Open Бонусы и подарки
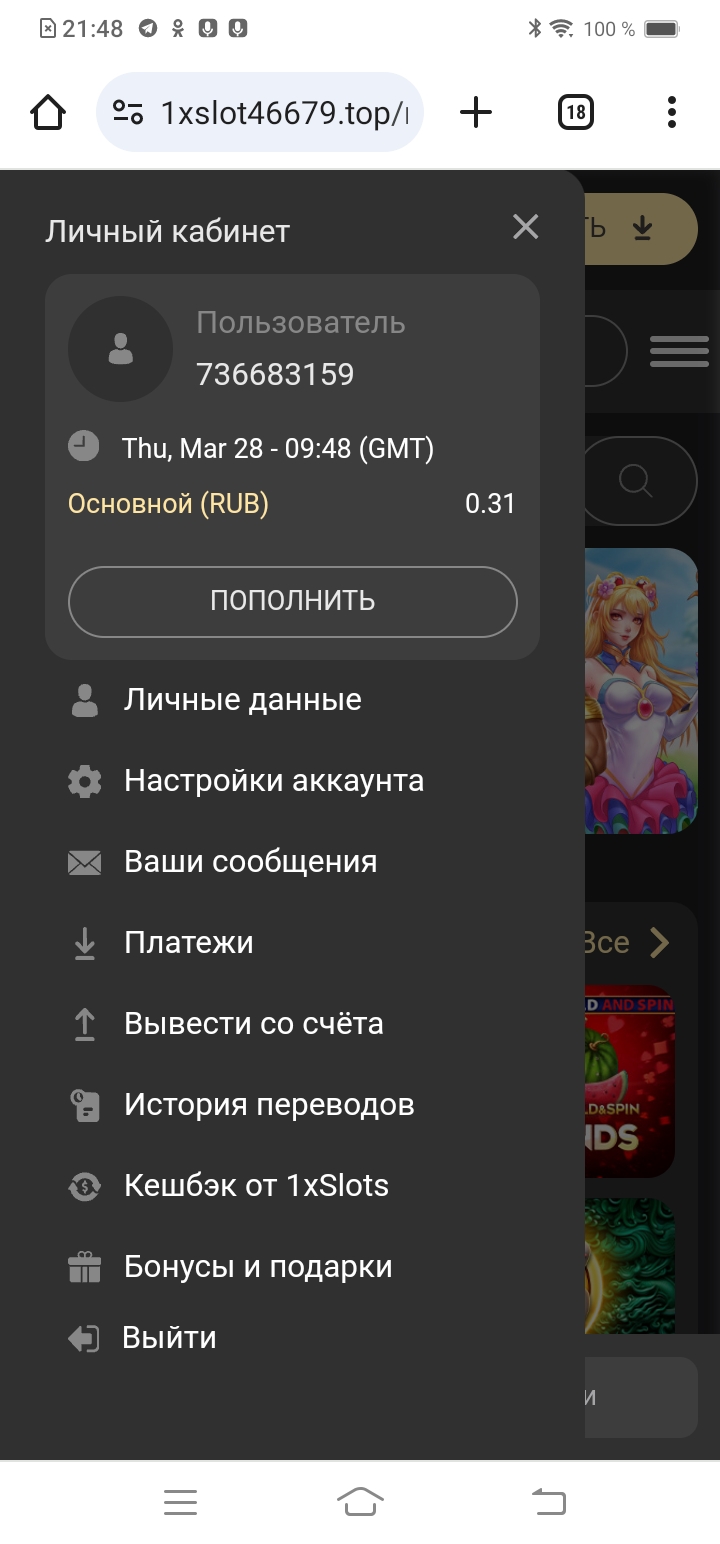 point(258,1267)
